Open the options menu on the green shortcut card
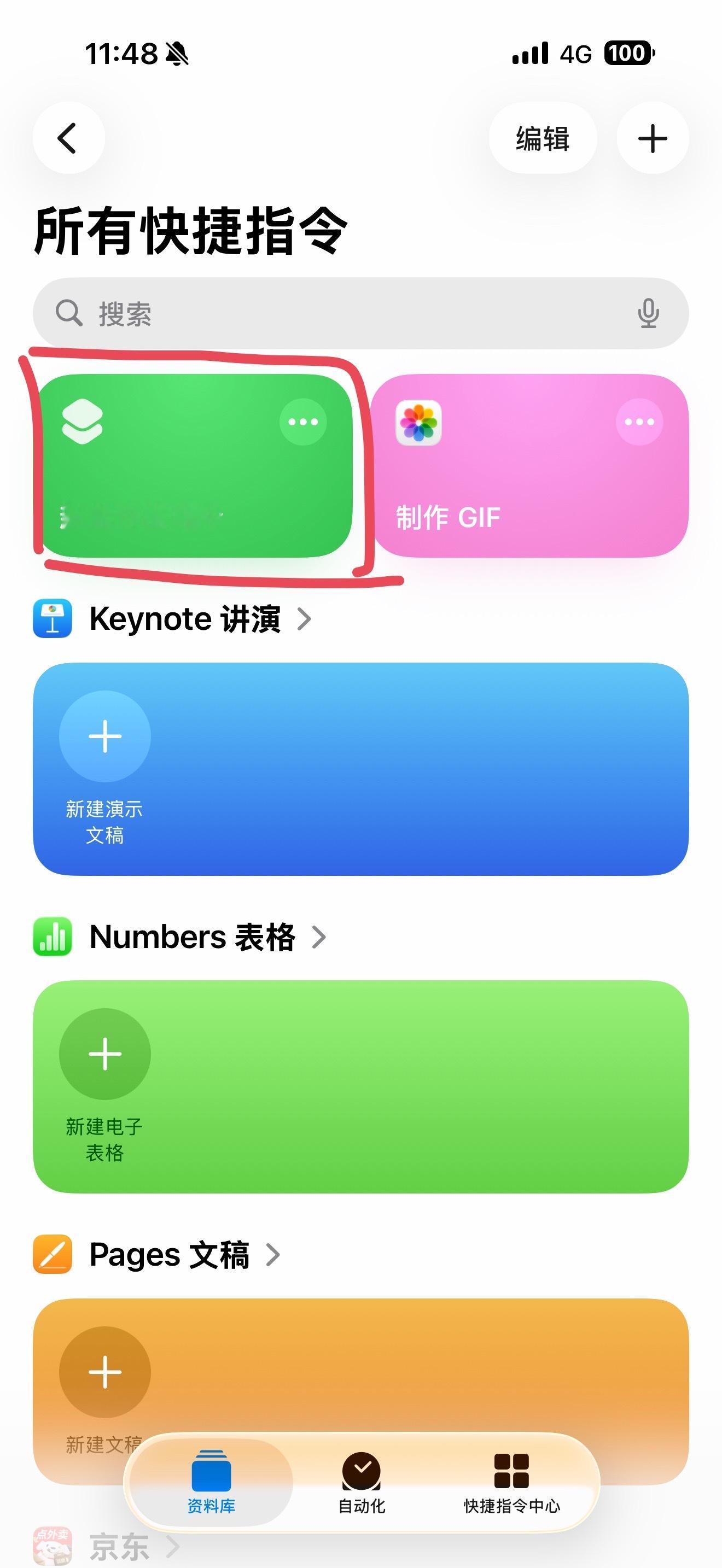Image resolution: width=722 pixels, height=1568 pixels. 302,421
